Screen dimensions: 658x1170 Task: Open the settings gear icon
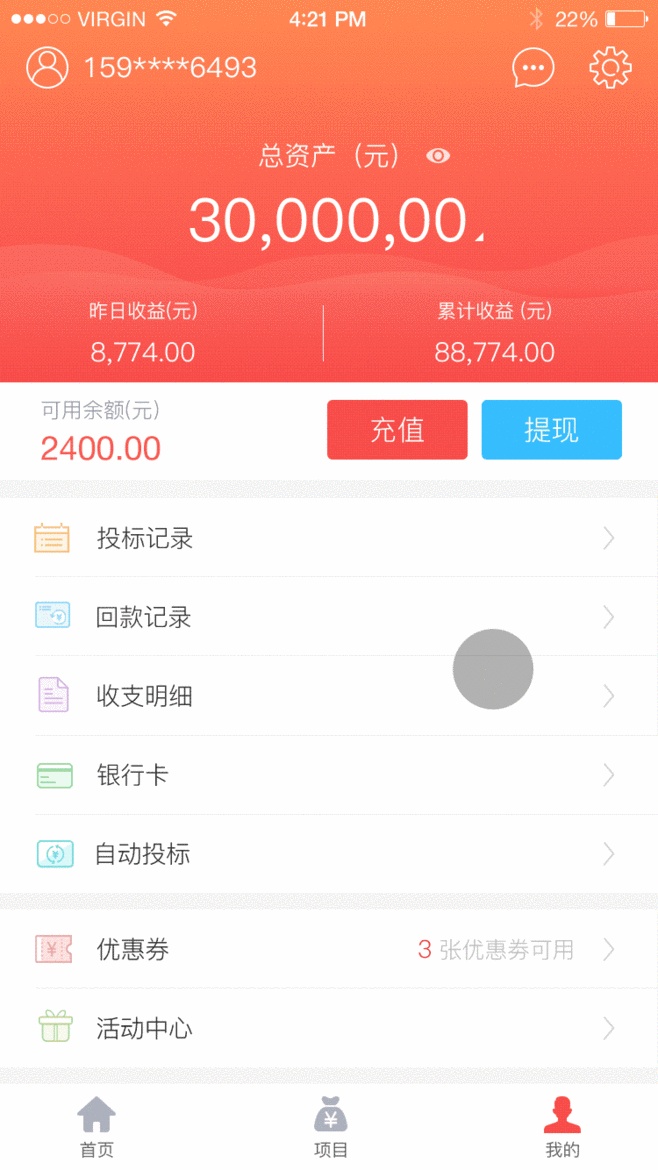tap(610, 68)
